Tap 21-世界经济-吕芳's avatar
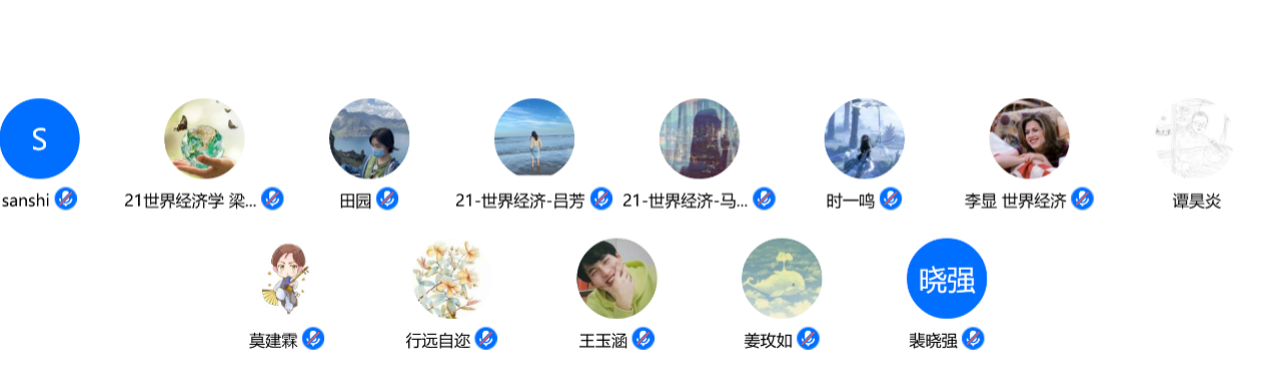The image size is (1274, 385). [x=534, y=138]
